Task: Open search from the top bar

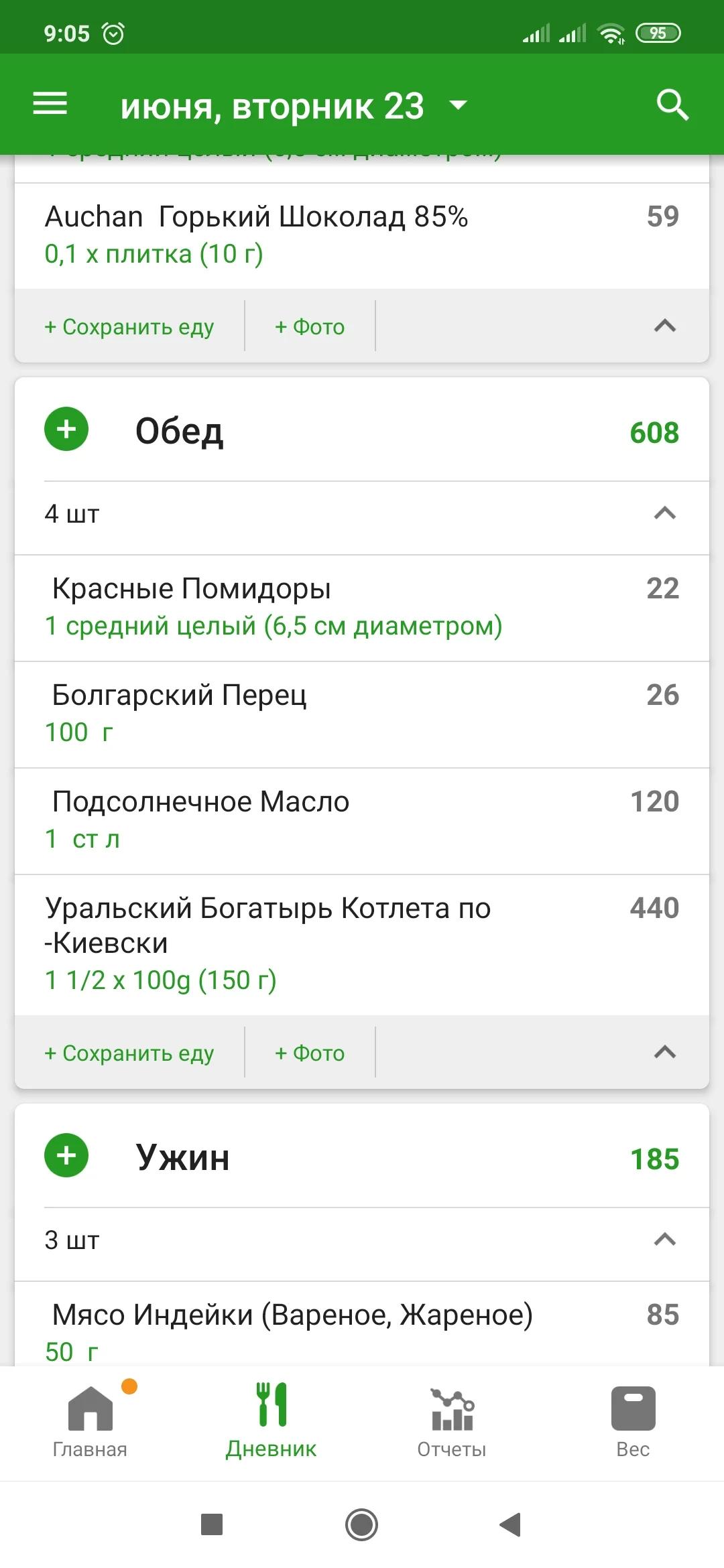Action: click(x=672, y=104)
